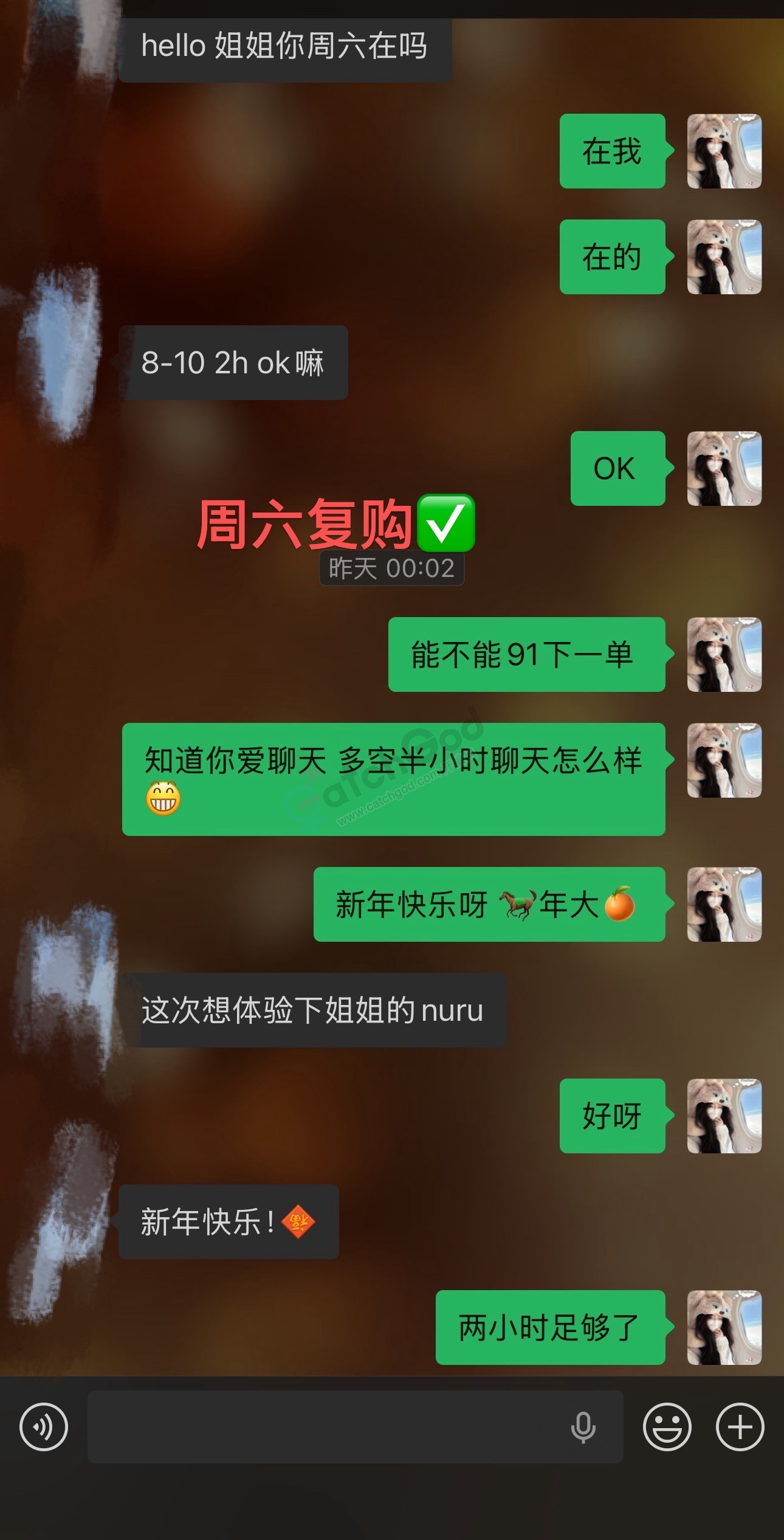Switch to voice message input
The width and height of the screenshot is (784, 1540).
point(44,1426)
